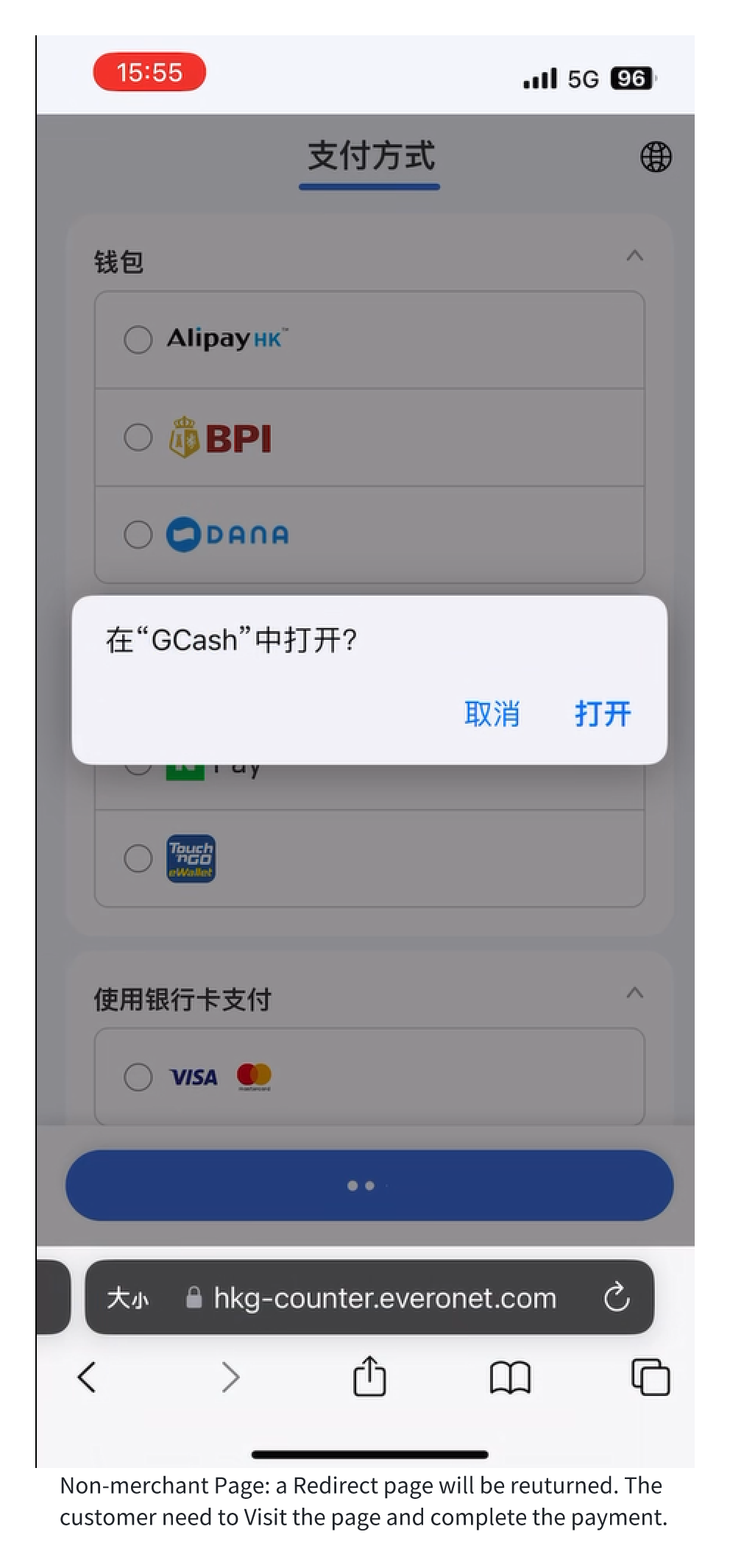The width and height of the screenshot is (730, 1568).
Task: Collapse the 钱包 wallet section
Action: tap(634, 257)
